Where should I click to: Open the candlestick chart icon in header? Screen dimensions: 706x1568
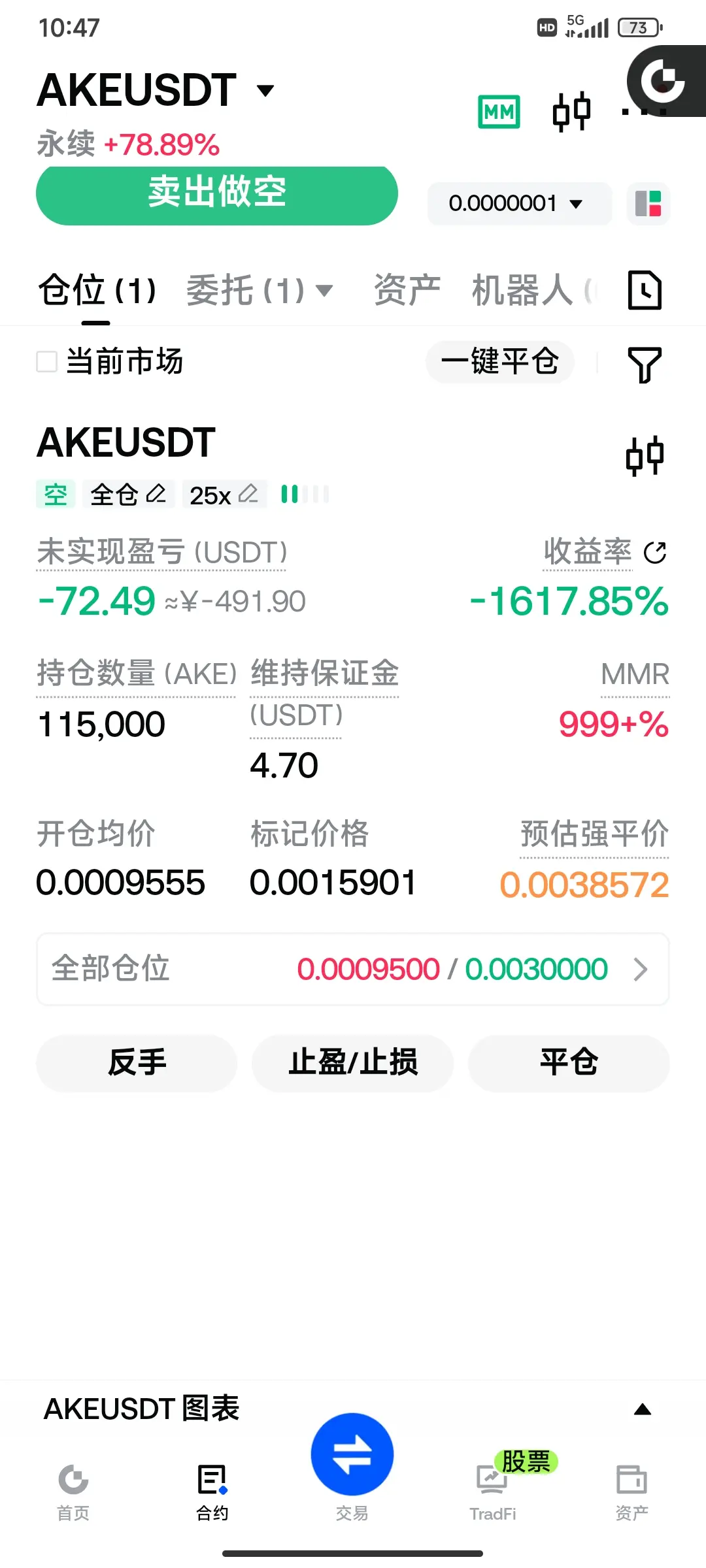tap(572, 112)
